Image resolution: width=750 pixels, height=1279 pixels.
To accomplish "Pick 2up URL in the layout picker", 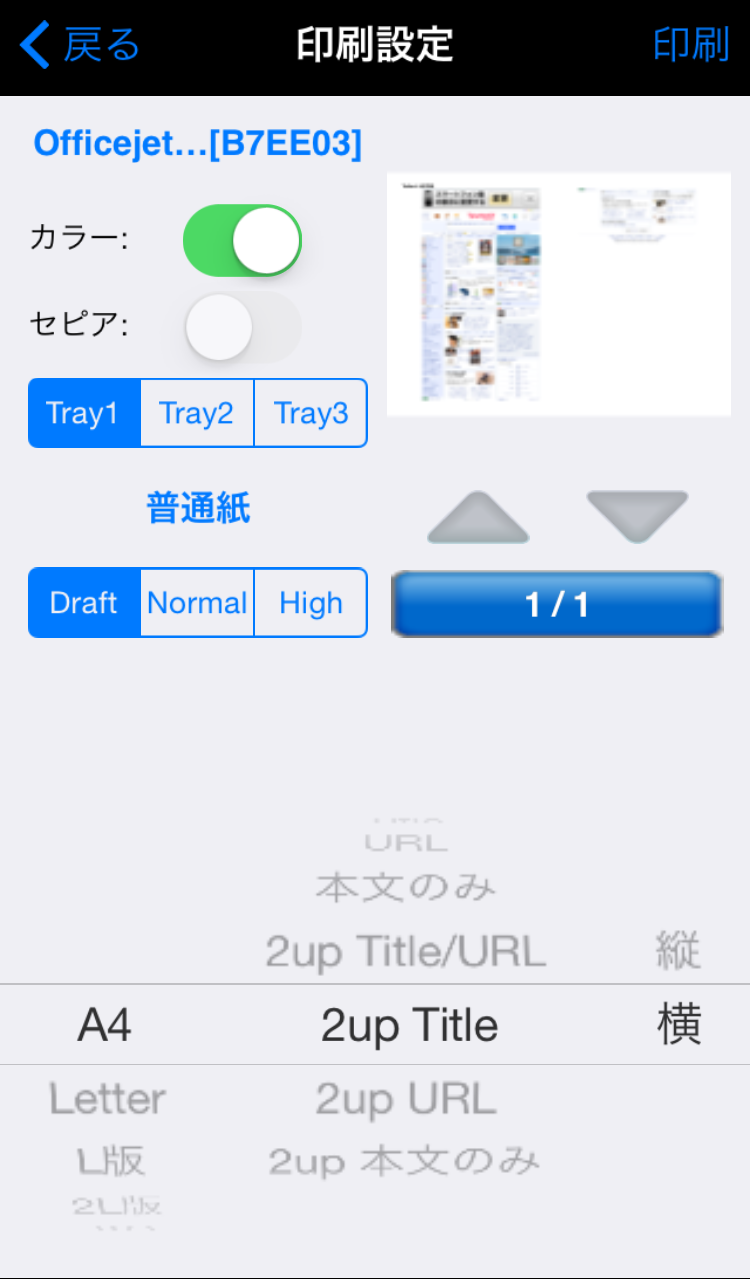I will (x=406, y=1097).
